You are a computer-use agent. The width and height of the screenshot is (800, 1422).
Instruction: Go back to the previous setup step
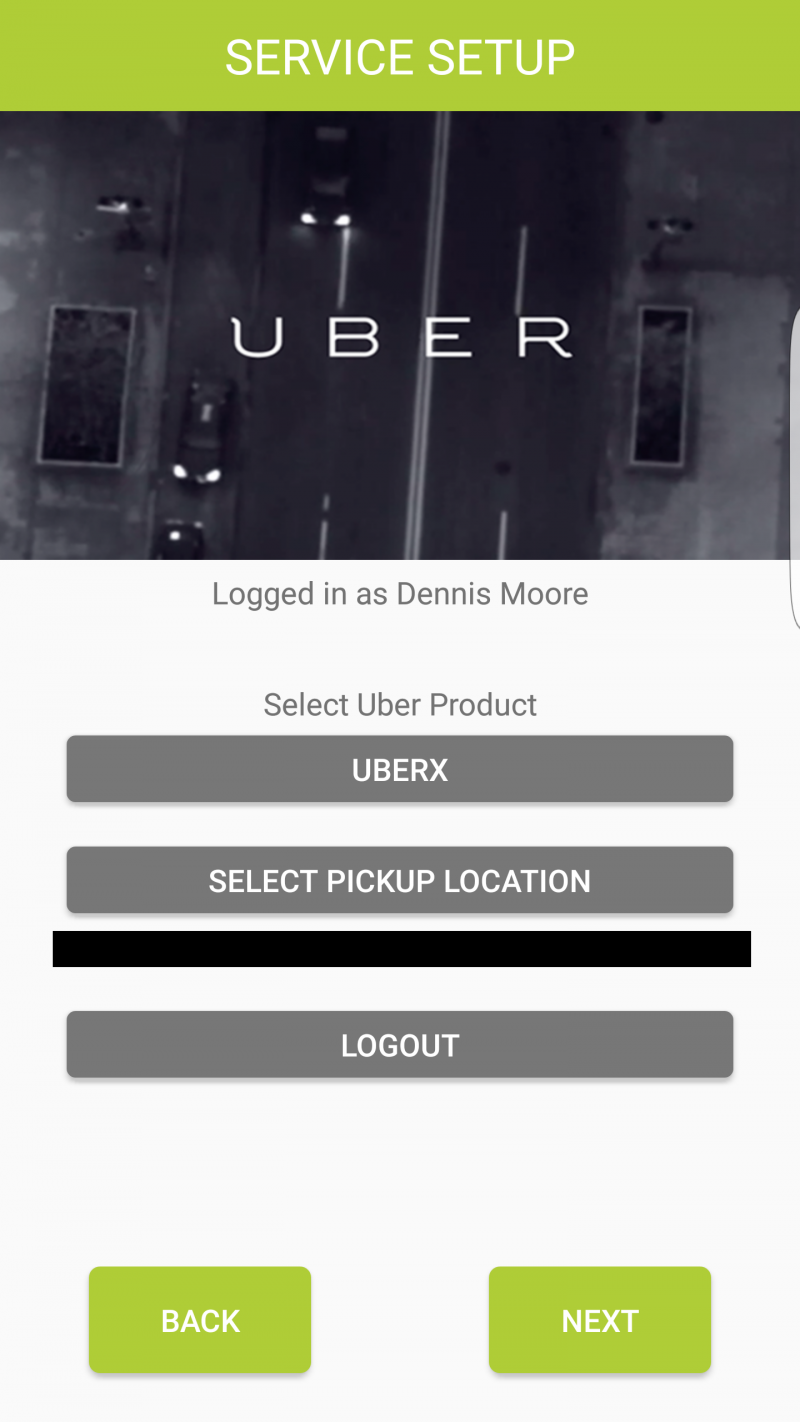click(x=200, y=1319)
